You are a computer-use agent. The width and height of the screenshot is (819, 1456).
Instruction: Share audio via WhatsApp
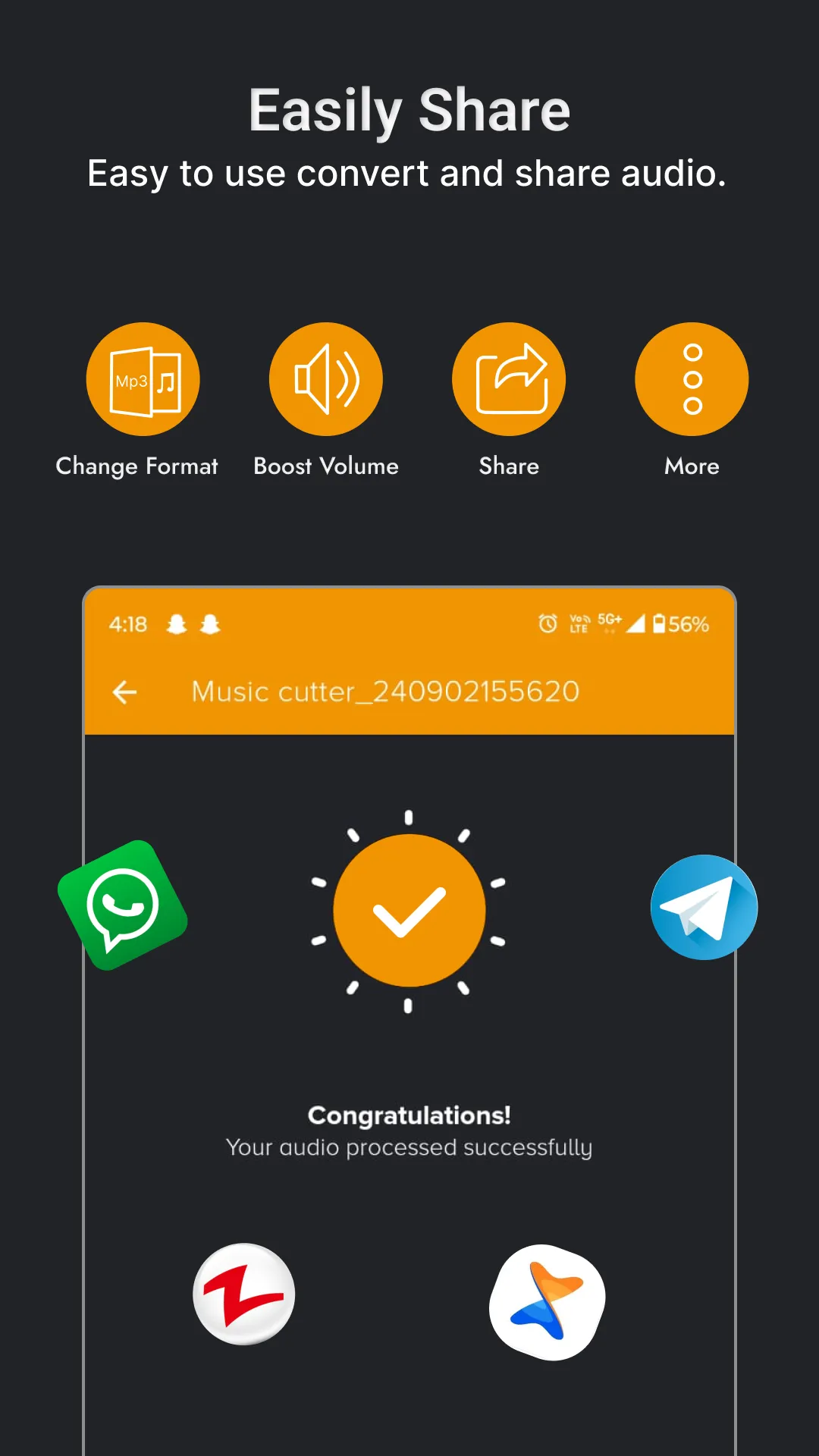point(121,907)
